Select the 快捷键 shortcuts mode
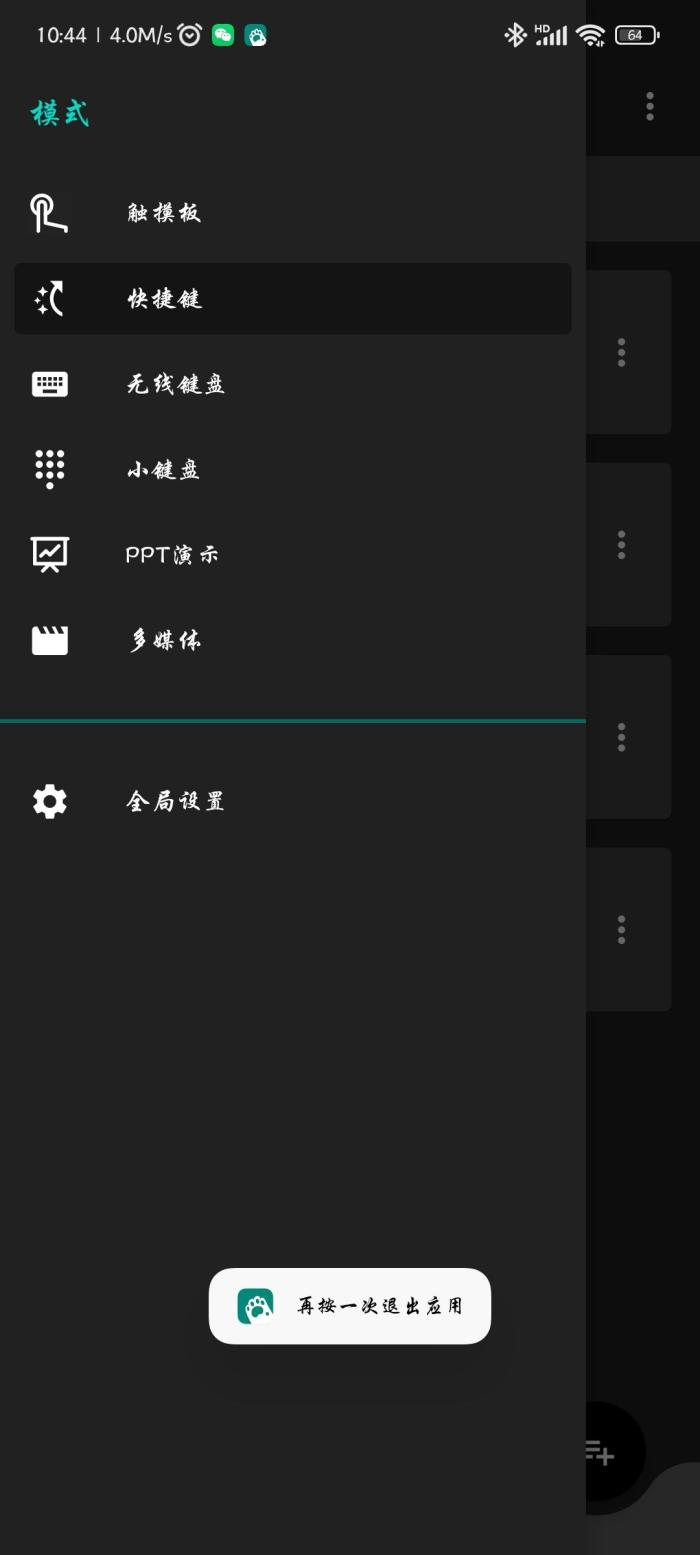This screenshot has height=1555, width=700. 292,299
